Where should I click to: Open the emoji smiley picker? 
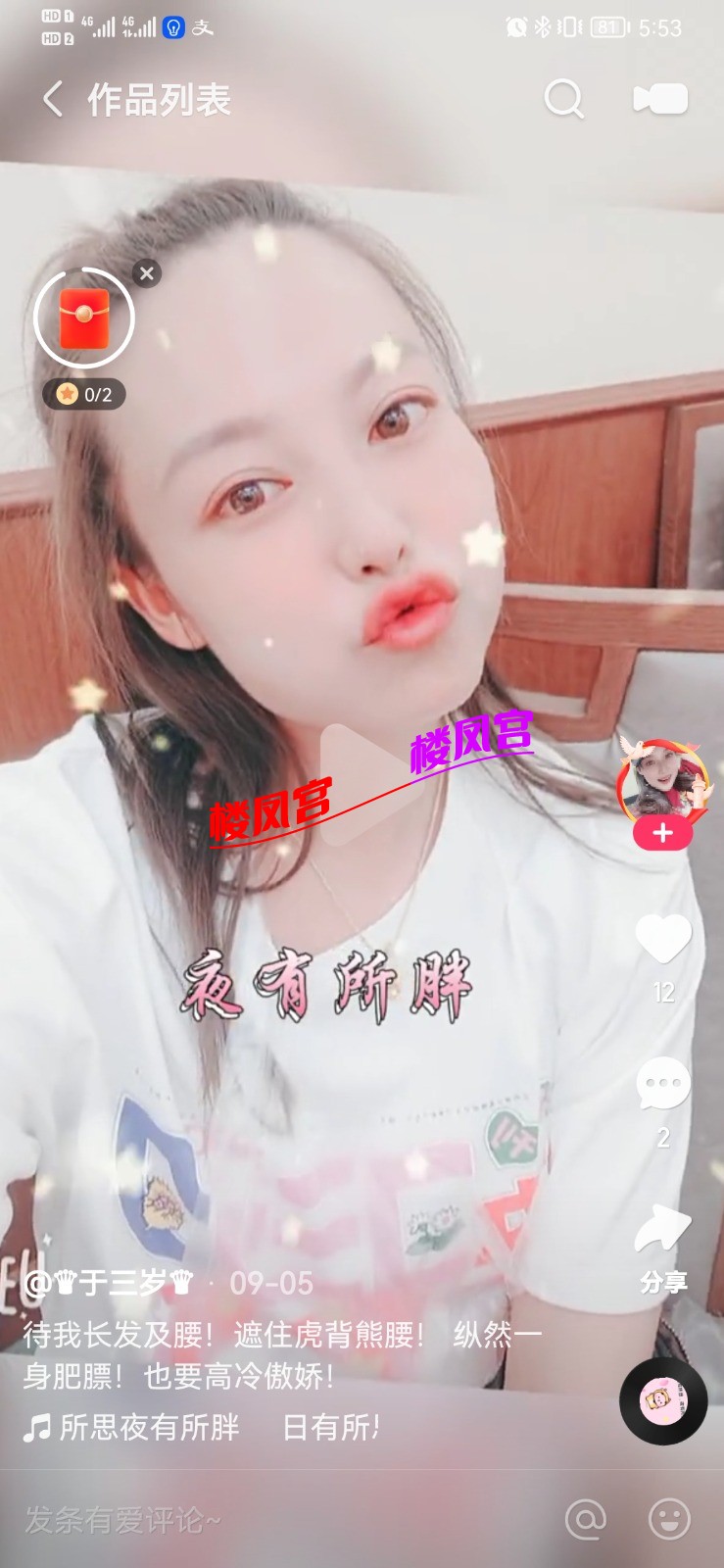[670, 1520]
